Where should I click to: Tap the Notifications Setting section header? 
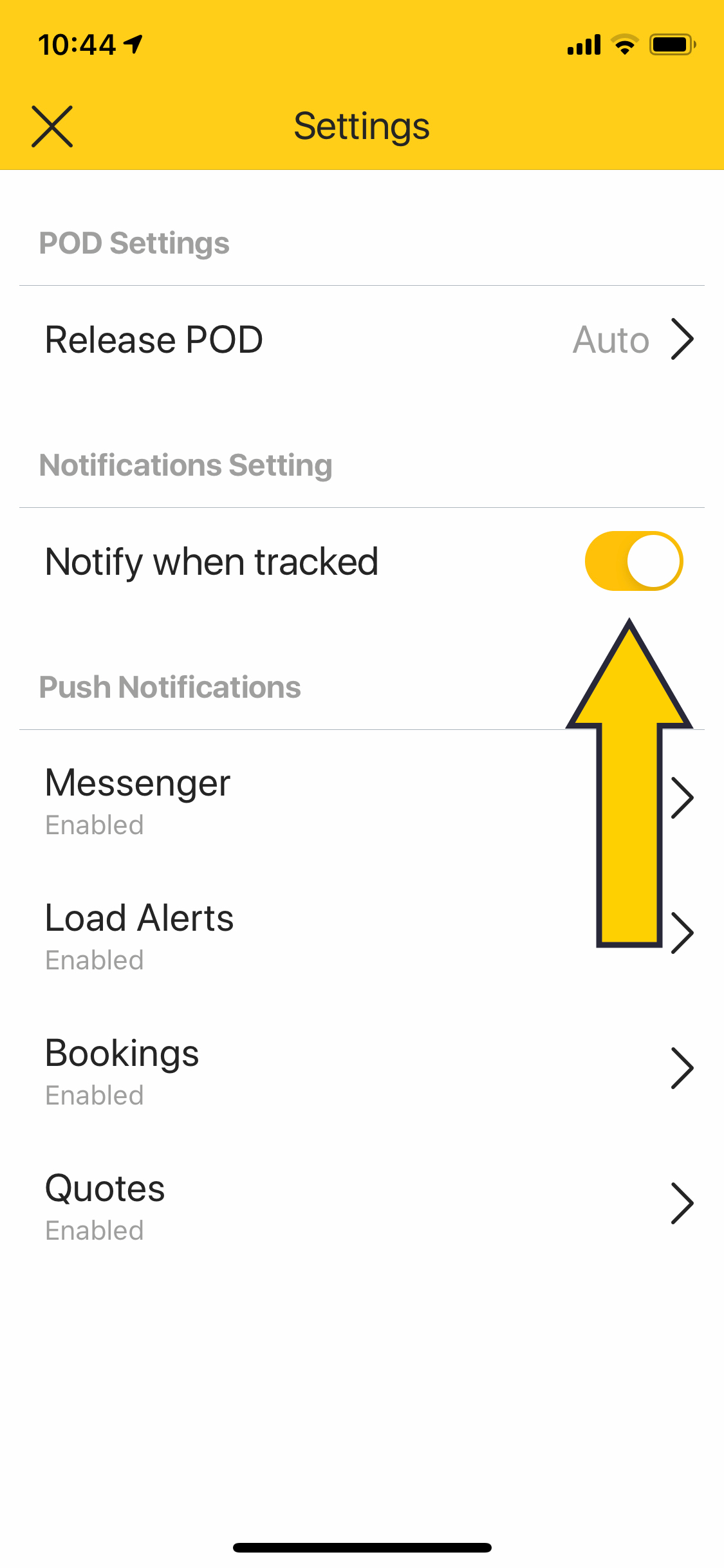pos(185,465)
